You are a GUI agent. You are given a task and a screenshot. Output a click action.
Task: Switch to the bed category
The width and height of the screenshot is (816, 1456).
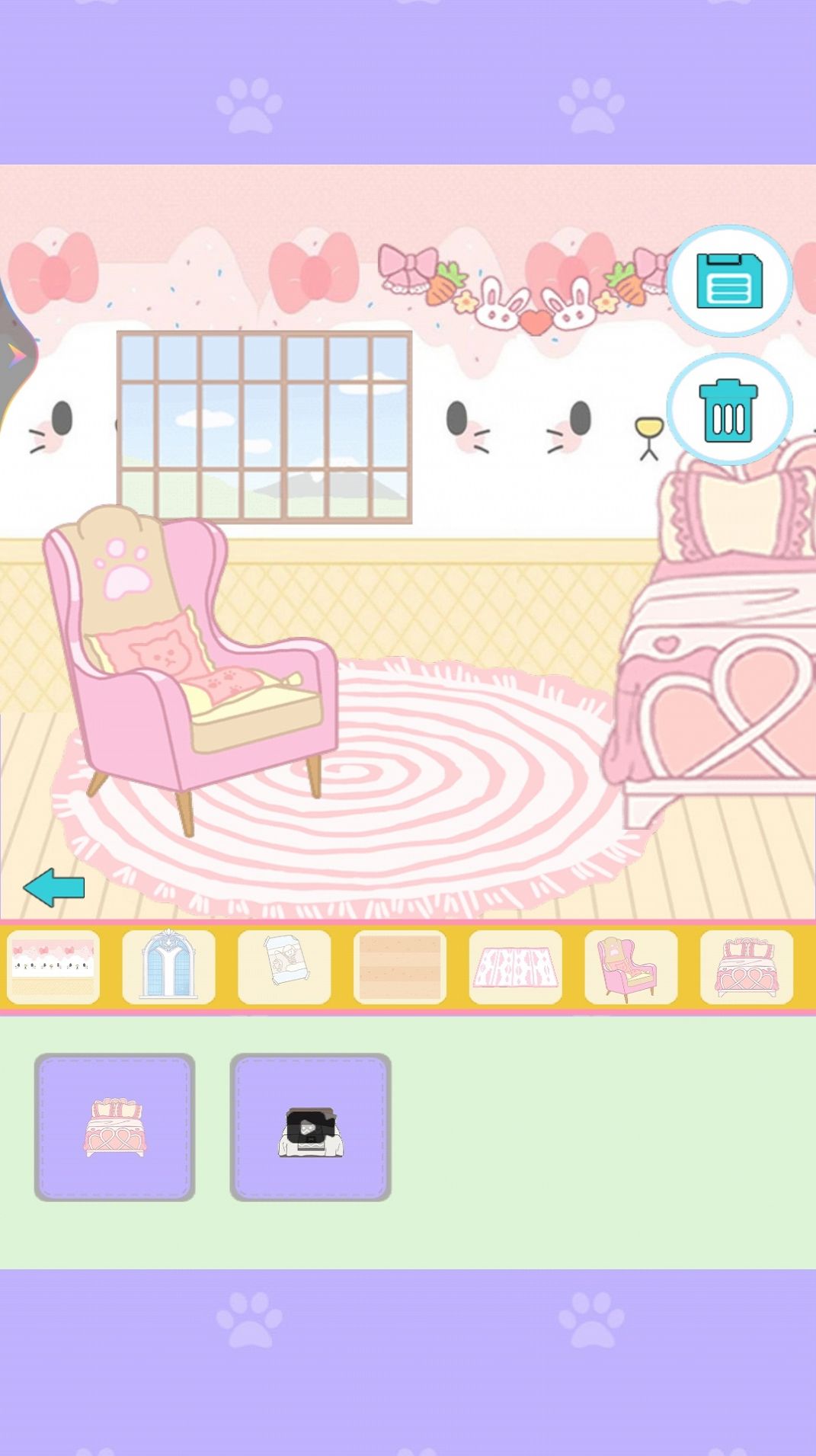[747, 967]
